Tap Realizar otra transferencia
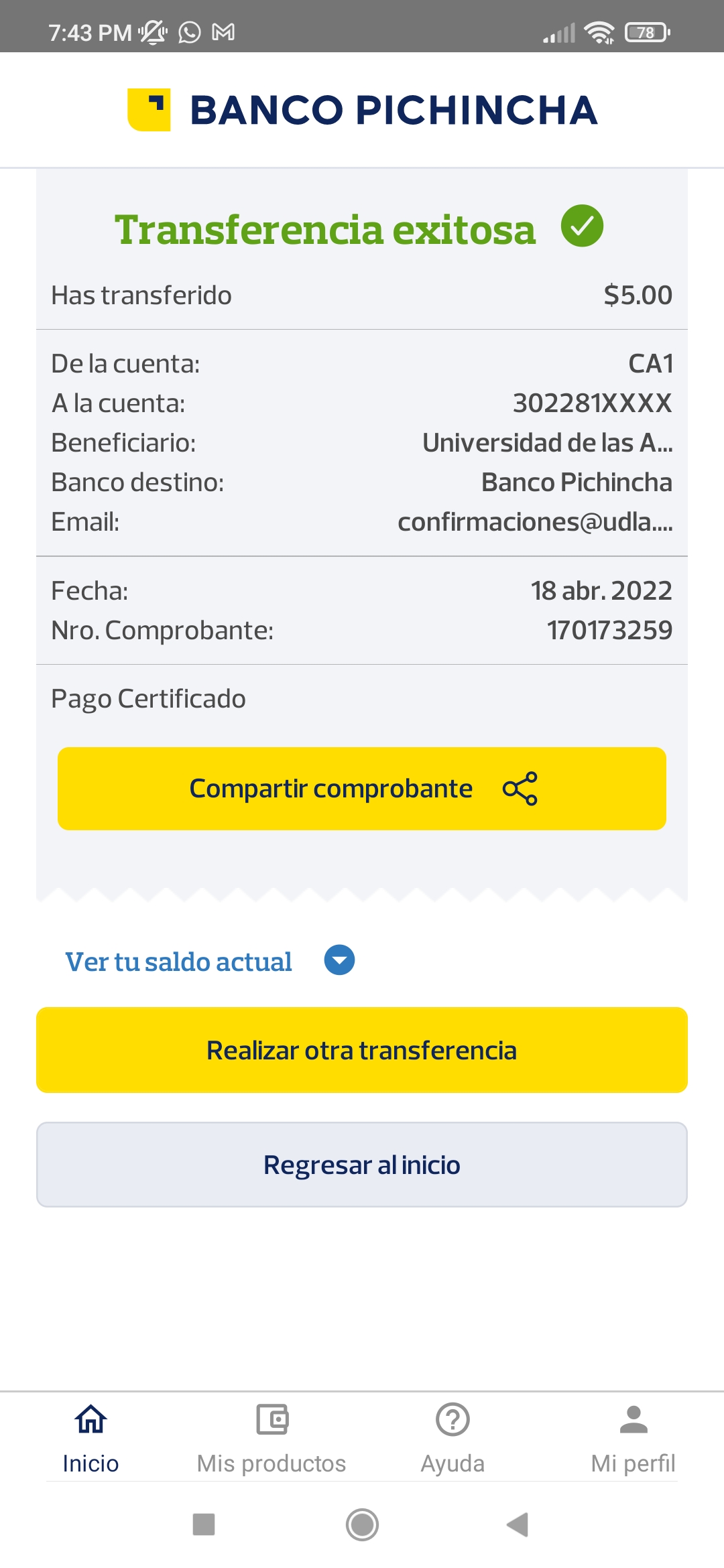This screenshot has height=1568, width=724. tap(362, 1050)
